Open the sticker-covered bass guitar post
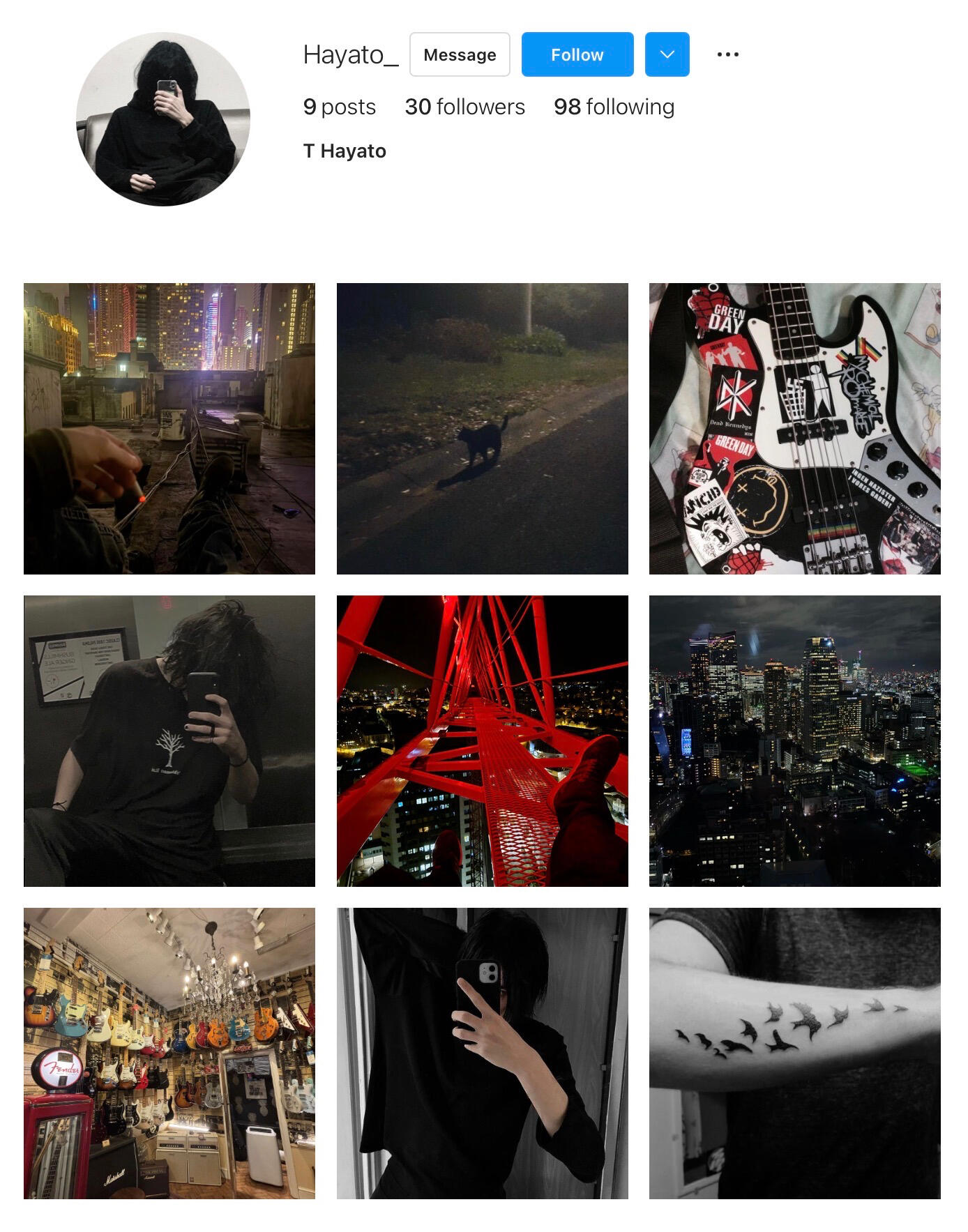 pyautogui.click(x=794, y=429)
